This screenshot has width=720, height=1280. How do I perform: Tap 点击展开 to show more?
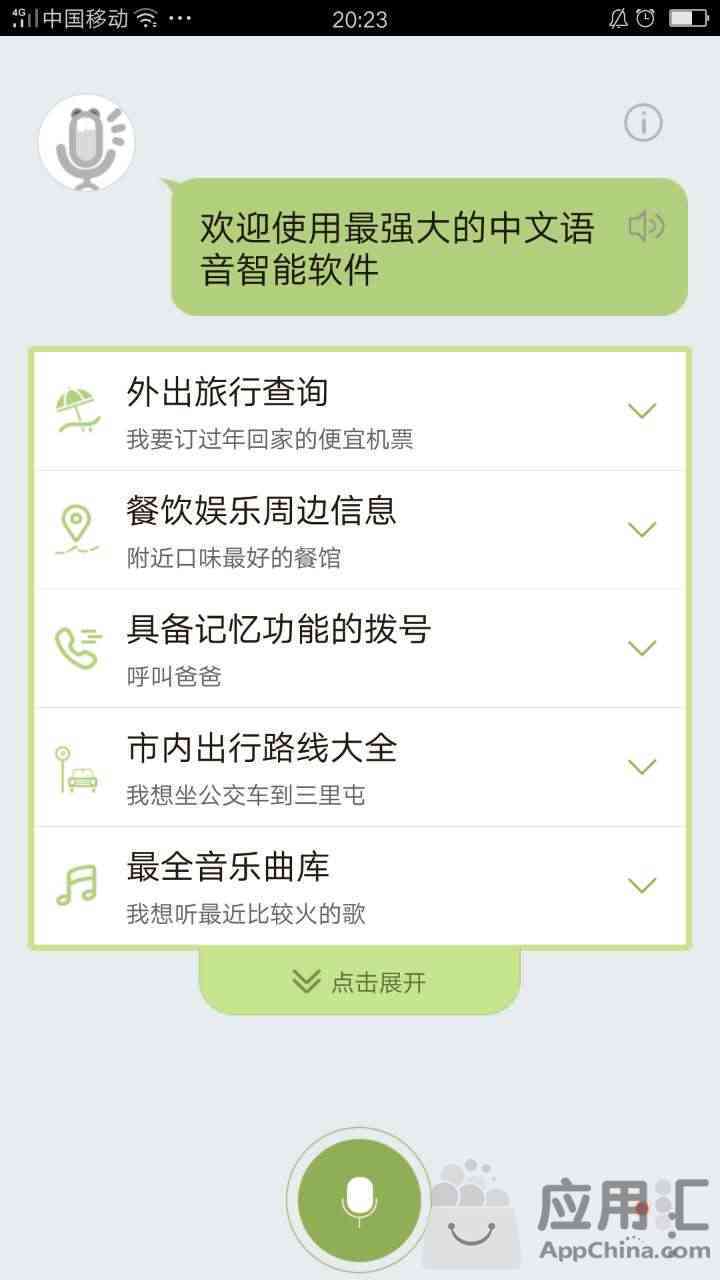360,982
